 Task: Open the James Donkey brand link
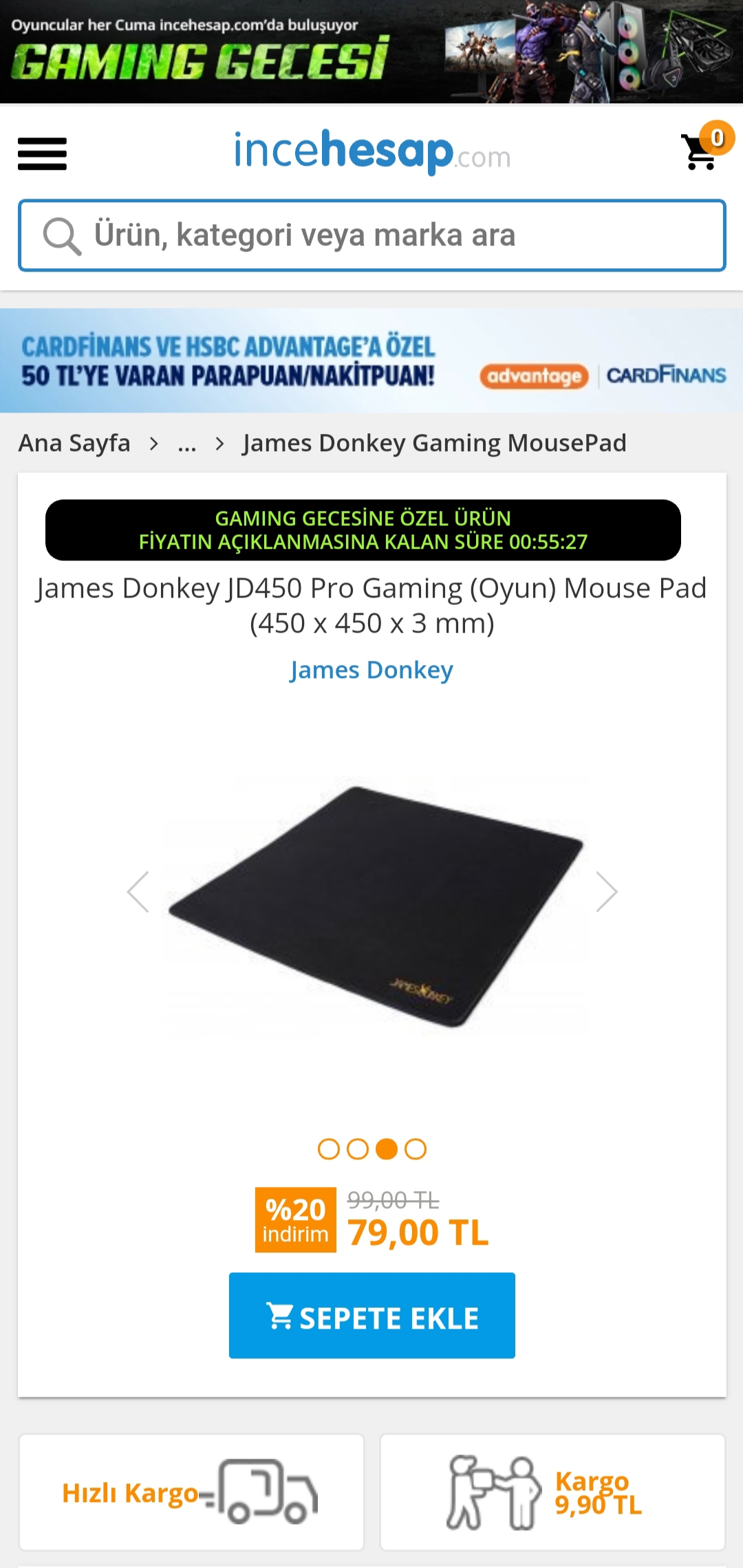tap(371, 670)
